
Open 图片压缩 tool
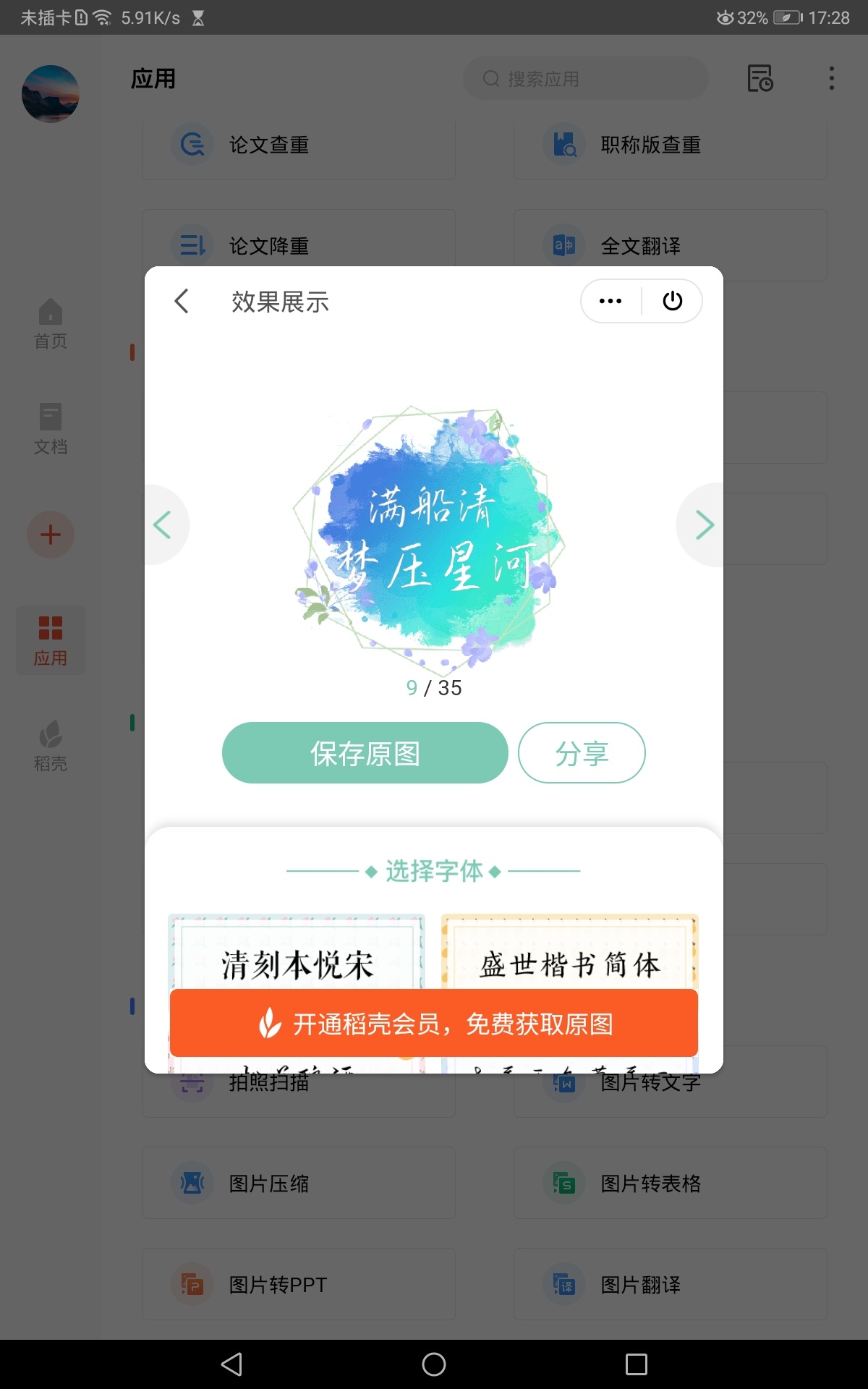click(298, 1184)
